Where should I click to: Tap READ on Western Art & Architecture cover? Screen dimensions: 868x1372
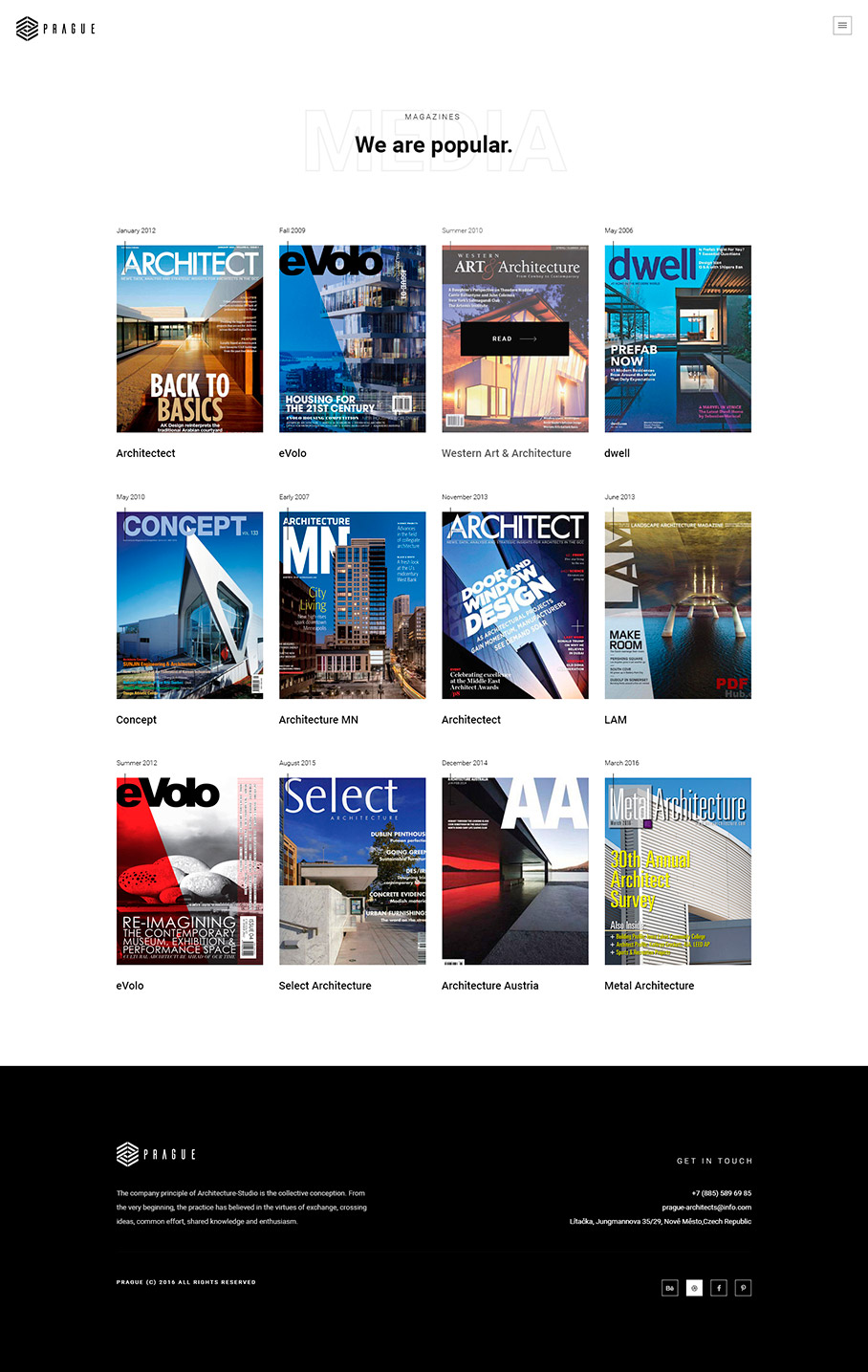tap(514, 338)
